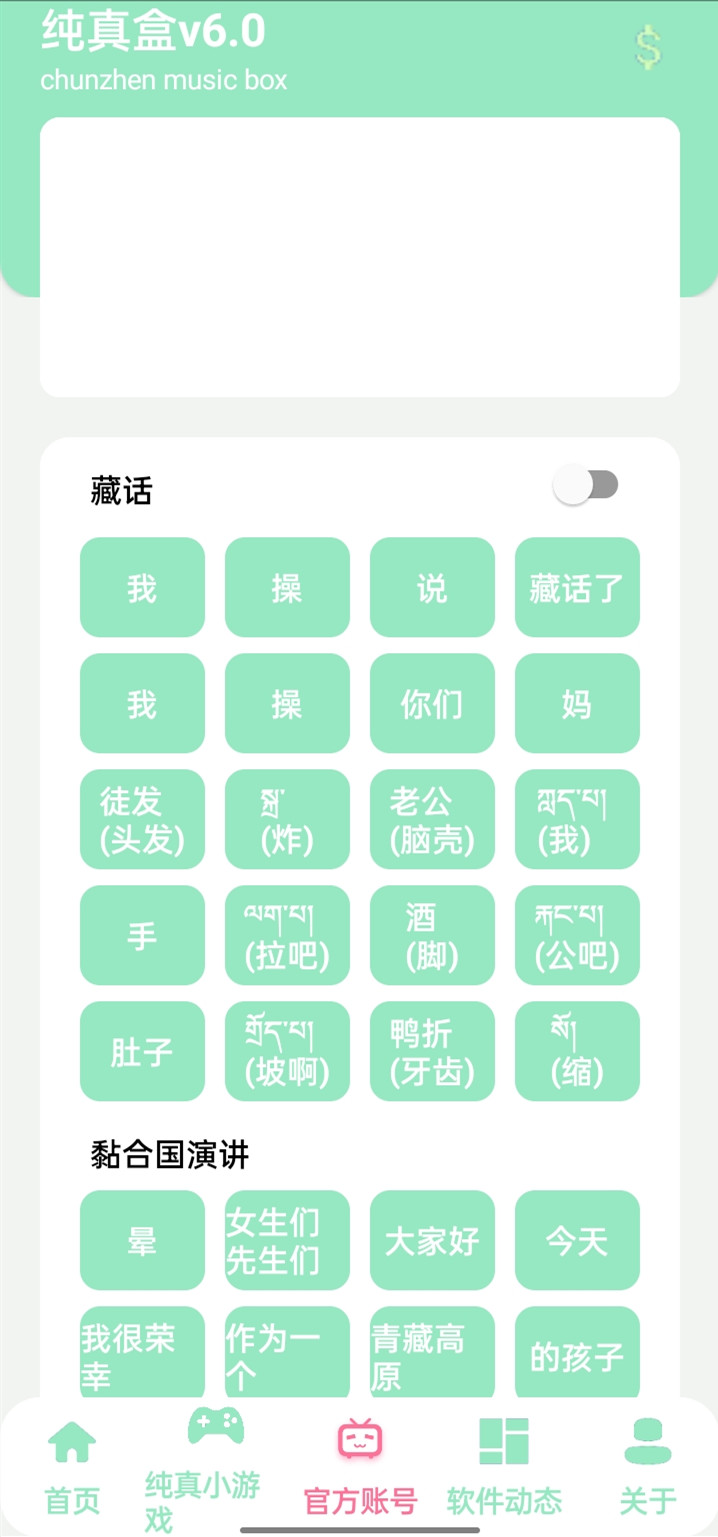Tap the 肚子 button
This screenshot has width=718, height=1537.
tap(142, 1052)
